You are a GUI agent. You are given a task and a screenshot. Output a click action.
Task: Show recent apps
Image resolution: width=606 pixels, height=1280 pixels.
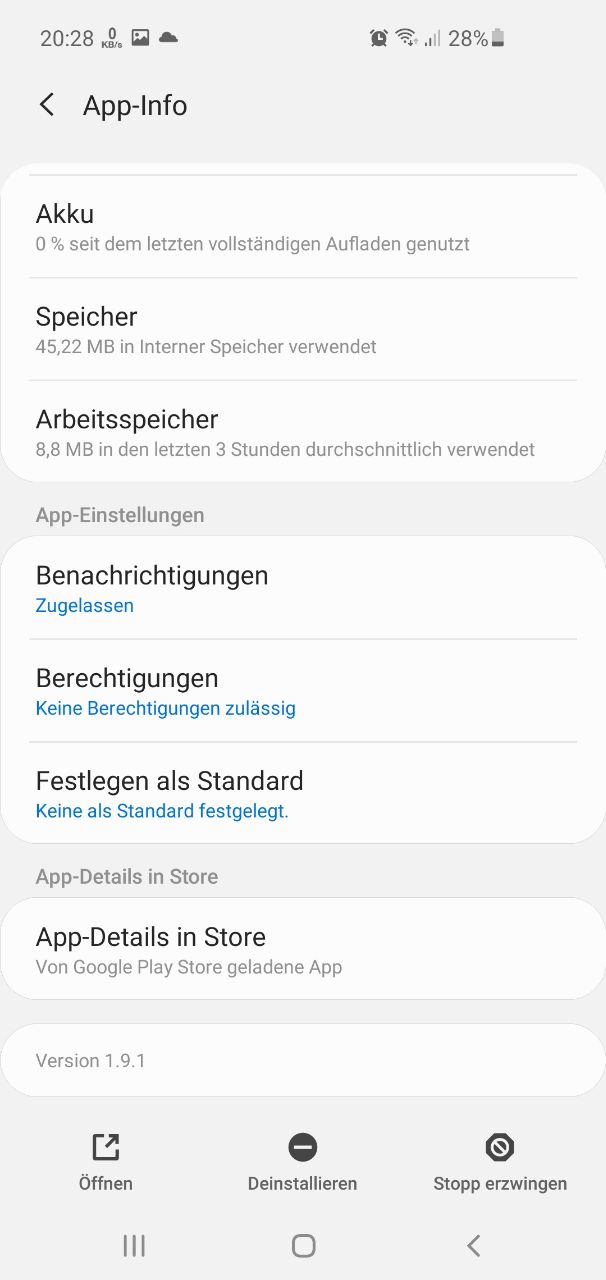134,1245
